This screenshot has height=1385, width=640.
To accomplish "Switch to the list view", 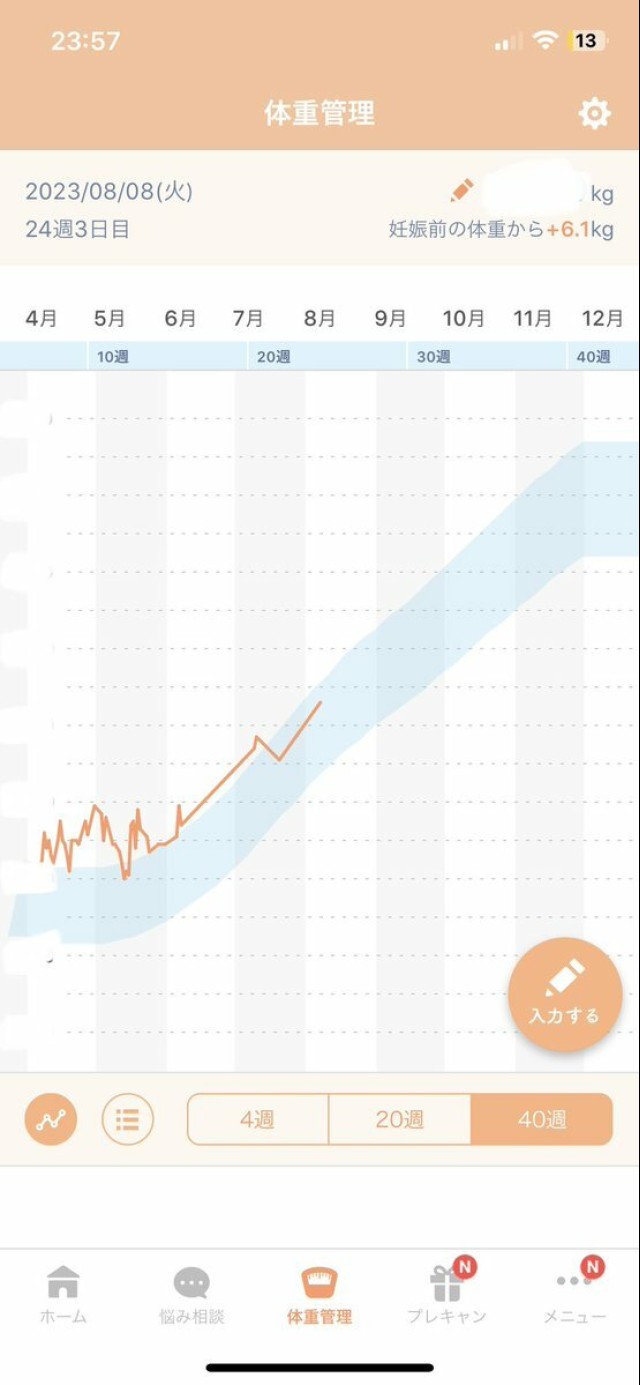I will pos(128,1119).
